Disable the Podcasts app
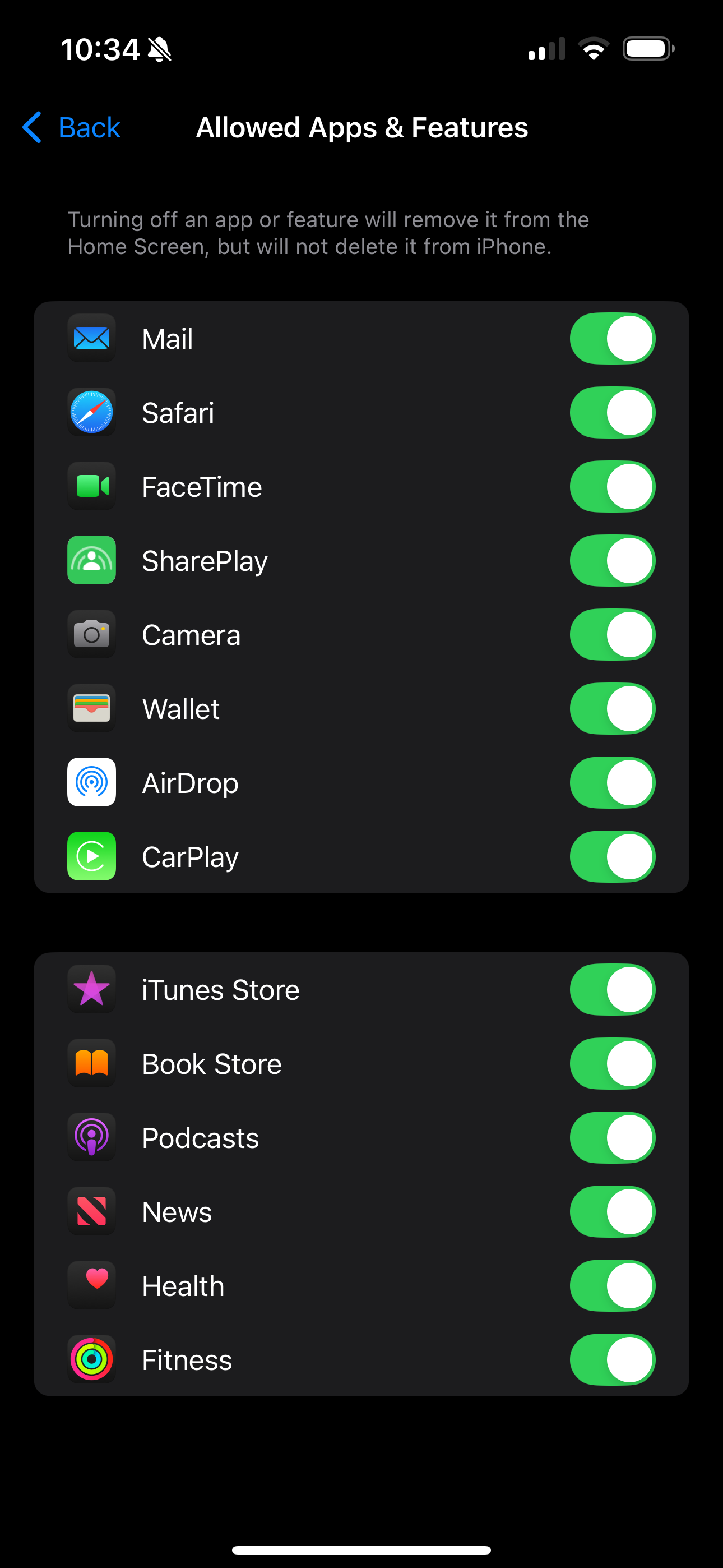 tap(612, 1138)
